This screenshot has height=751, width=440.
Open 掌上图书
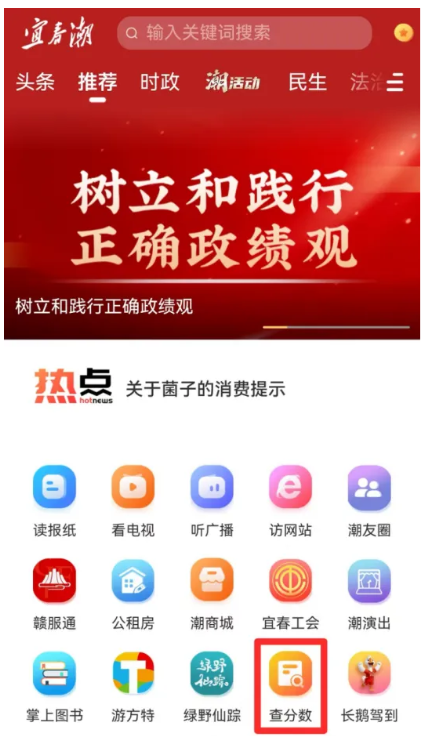(x=54, y=687)
